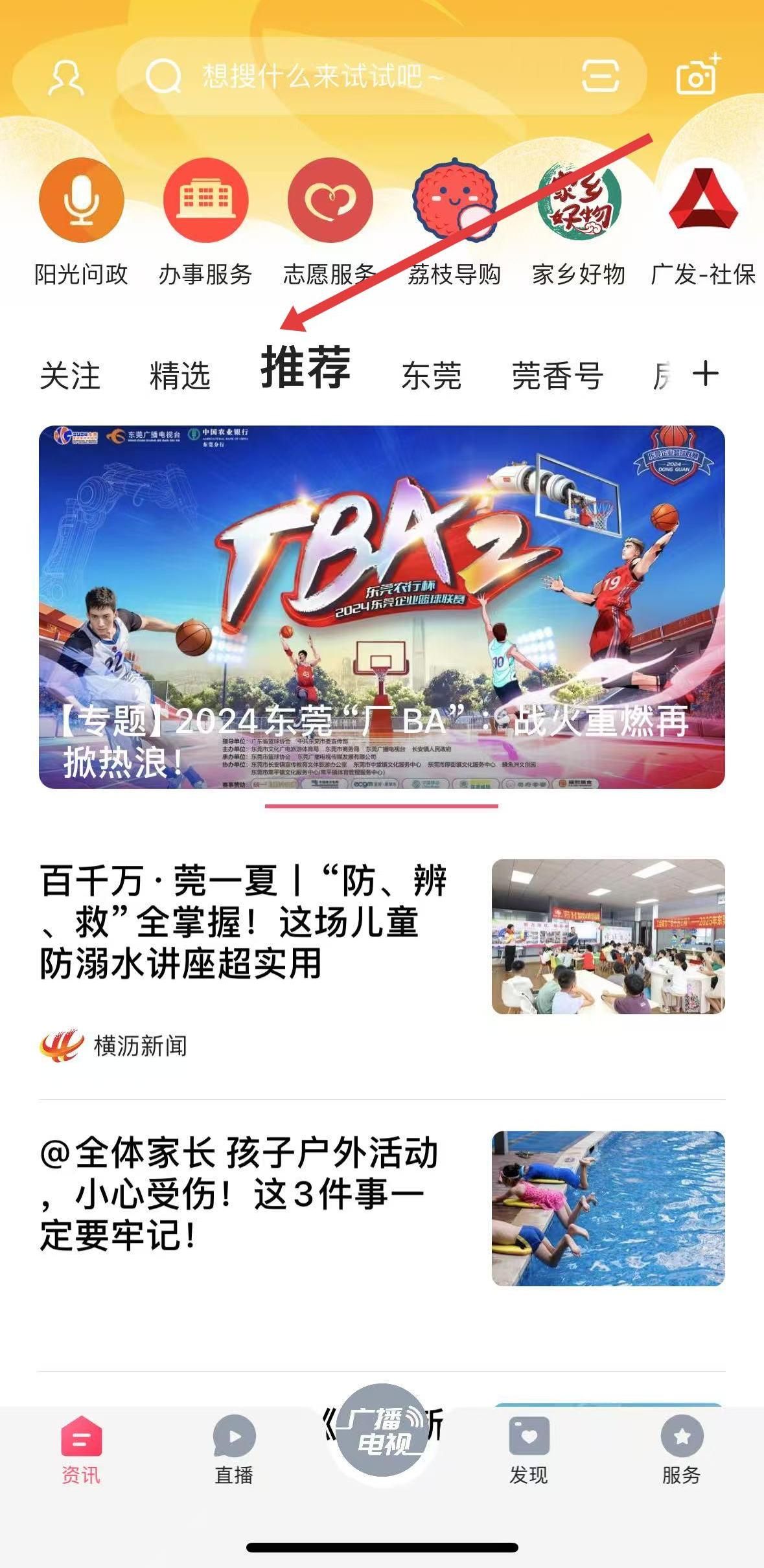Switch to the 关注 tab

pos(70,376)
